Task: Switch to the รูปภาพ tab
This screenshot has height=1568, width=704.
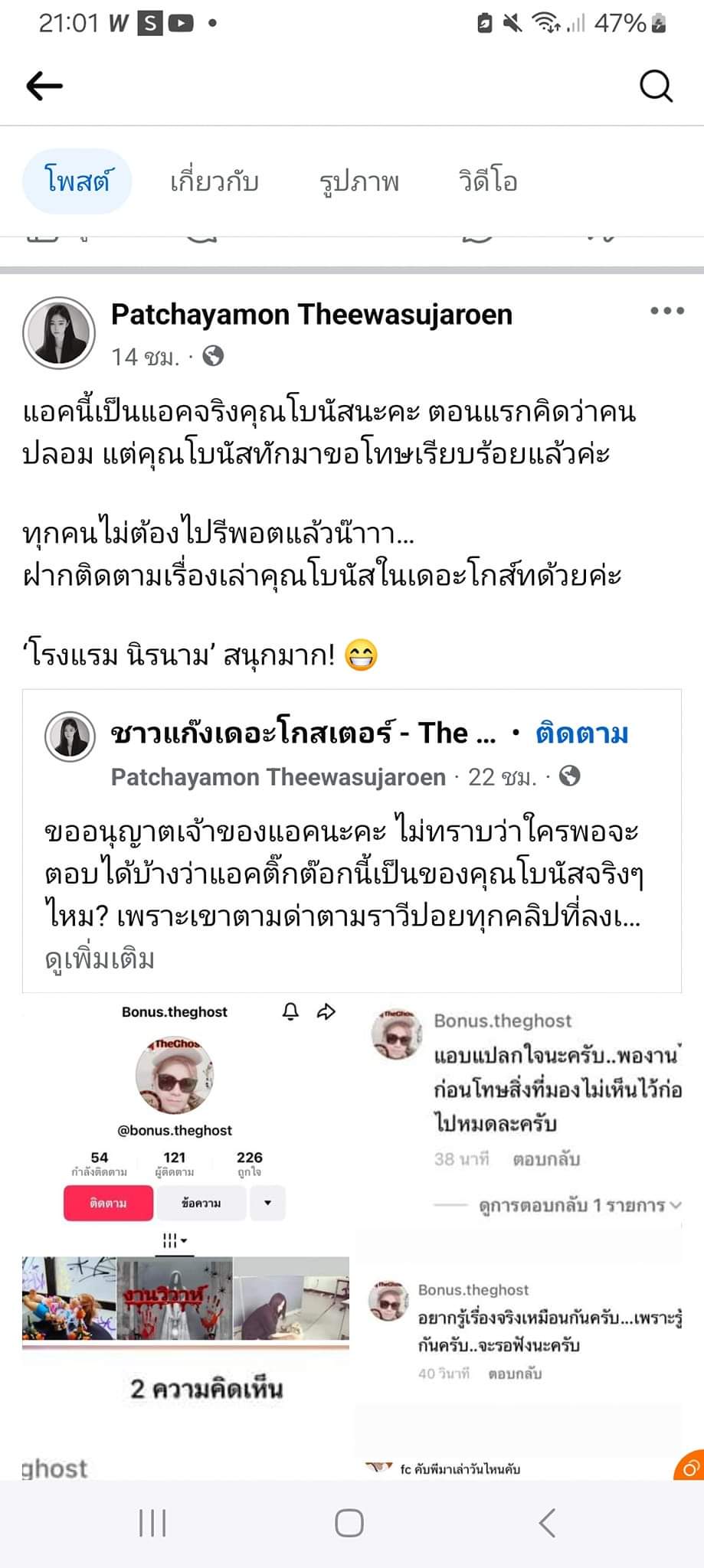Action: 359,181
